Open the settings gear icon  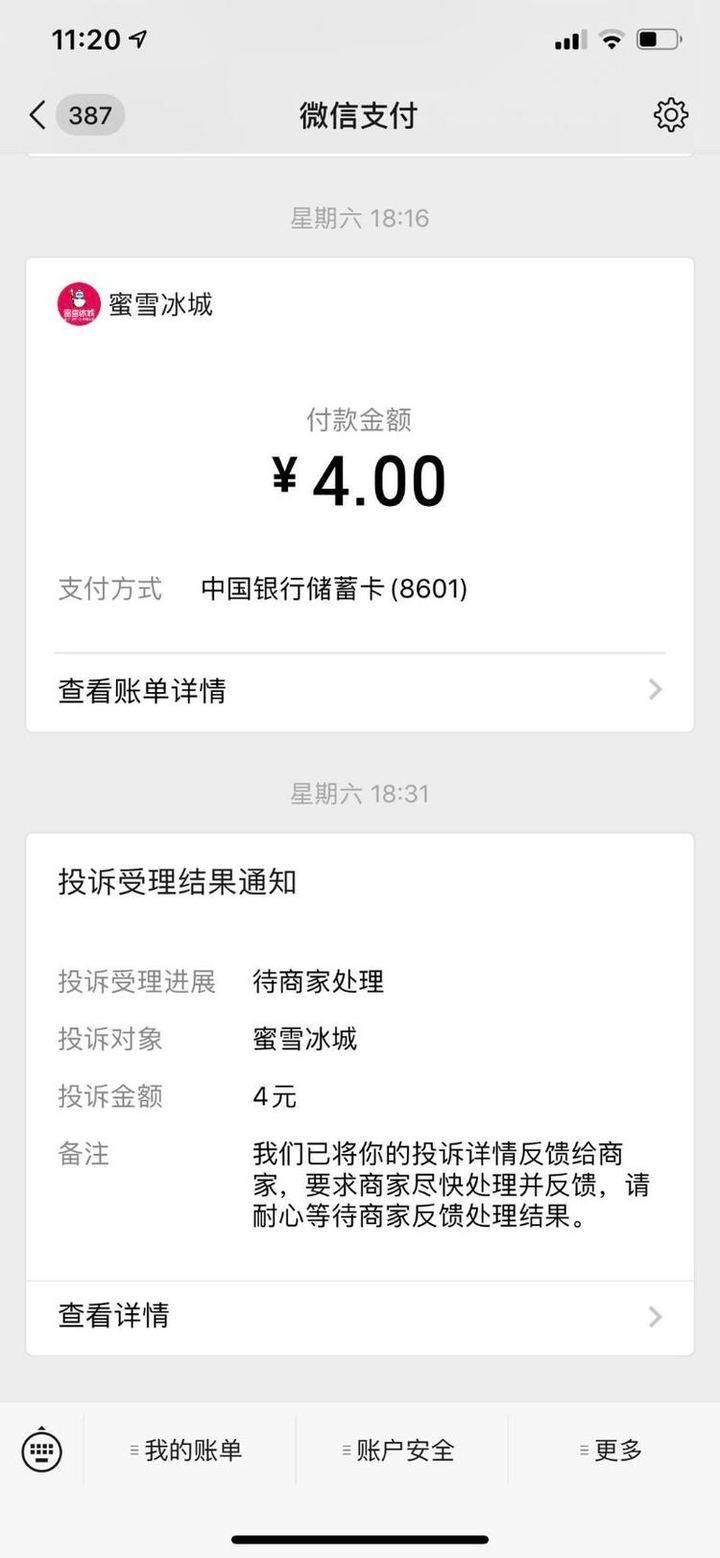tap(671, 115)
